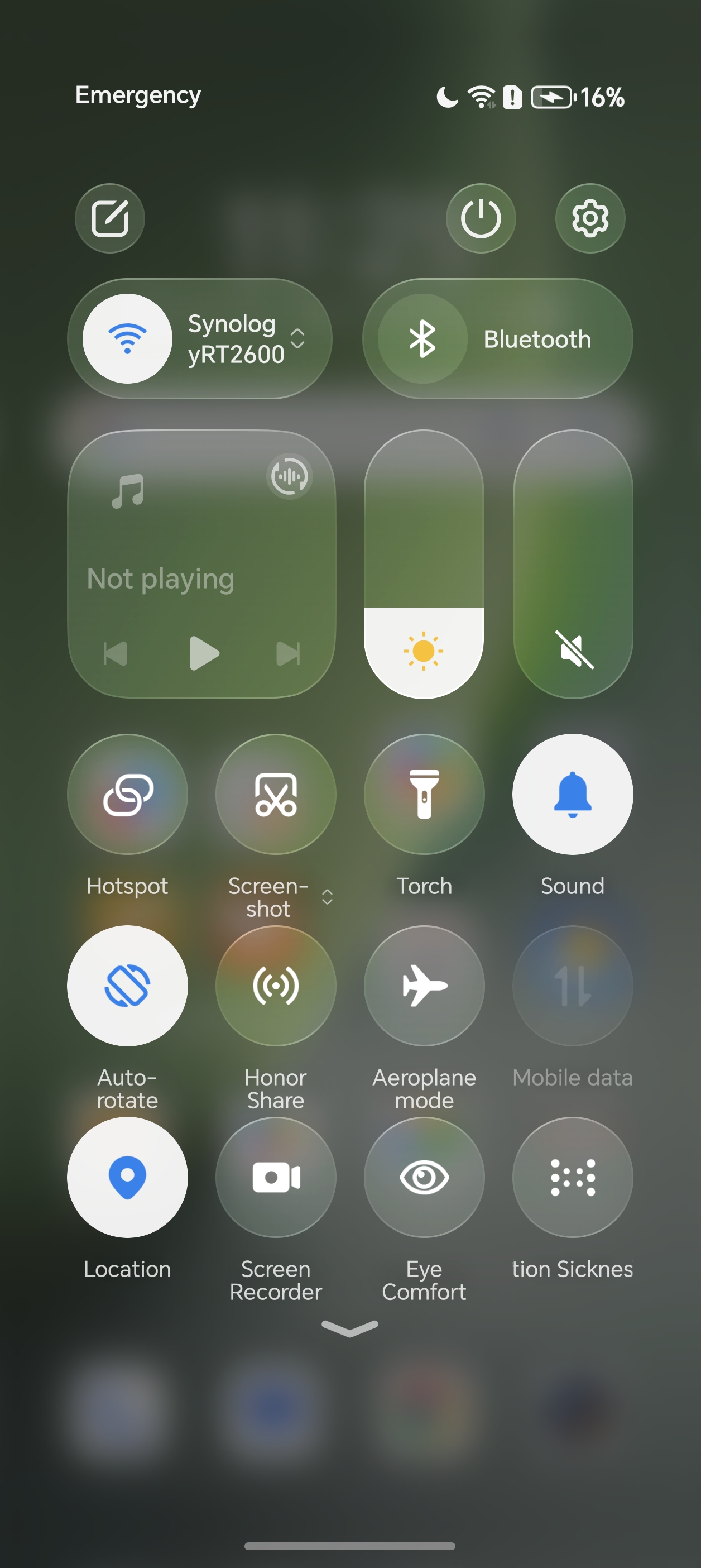Toggle the Sound bell tile

coord(573,795)
